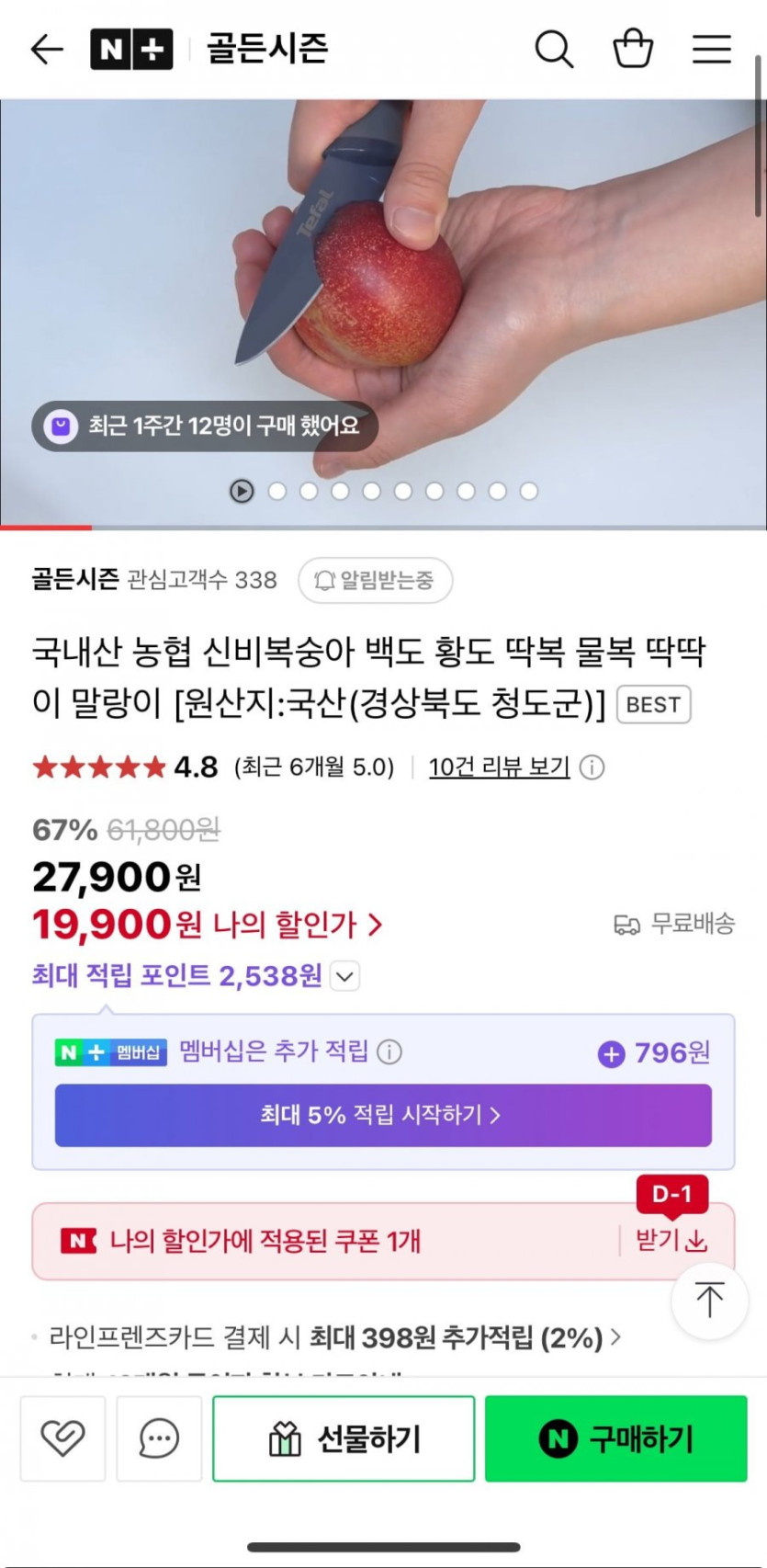Screen dimensions: 767x1568
Task: Open the chat inquiry icon
Action: 159,1438
